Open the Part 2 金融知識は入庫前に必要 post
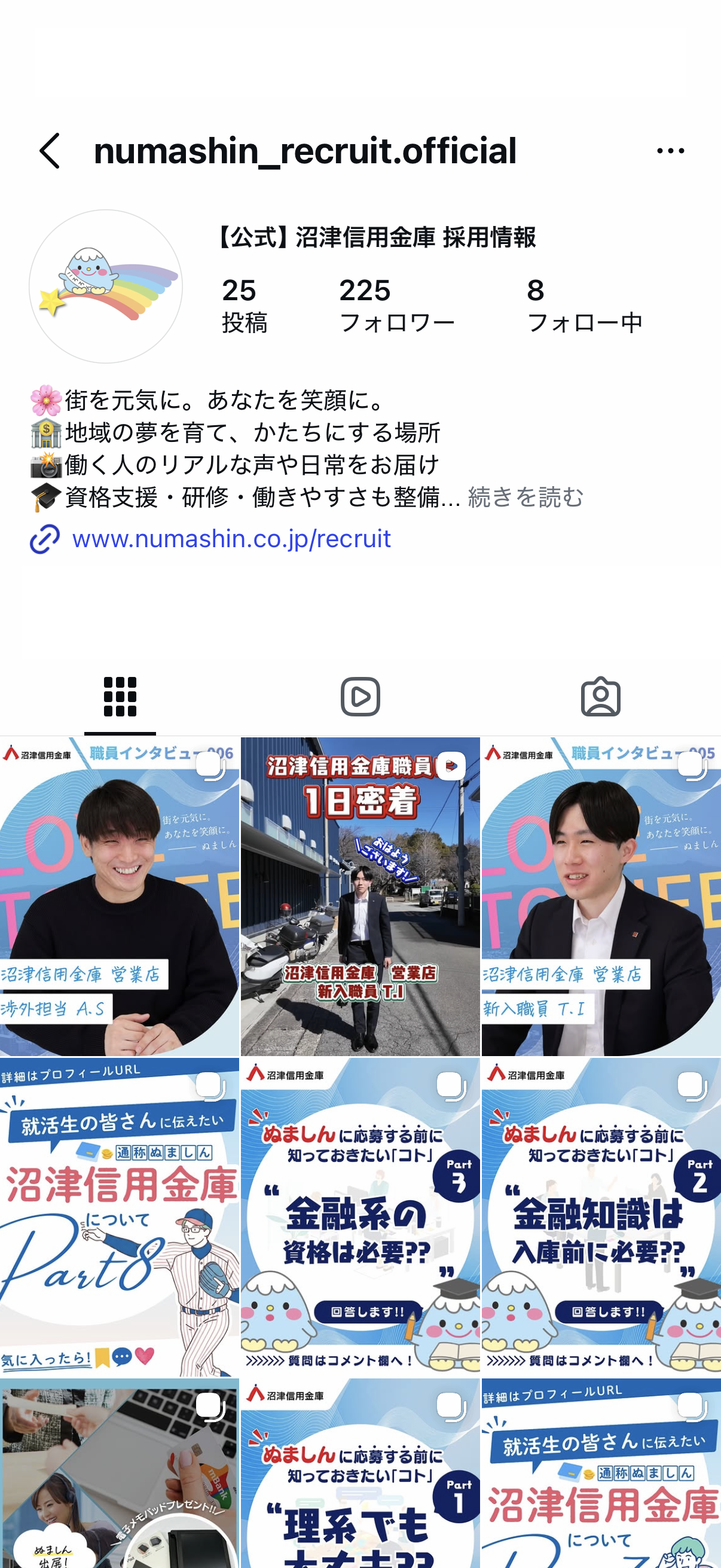The height and width of the screenshot is (1568, 721). coord(601,1218)
